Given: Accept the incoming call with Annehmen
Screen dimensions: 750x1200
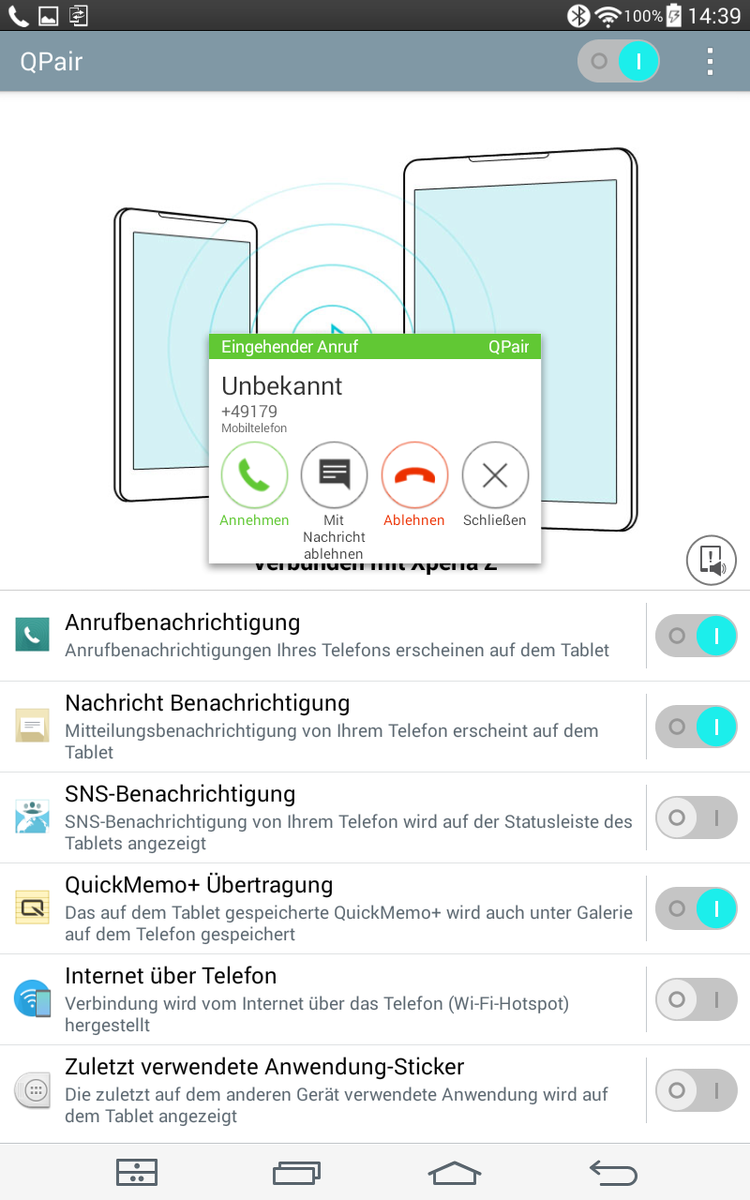Looking at the screenshot, I should tap(254, 476).
